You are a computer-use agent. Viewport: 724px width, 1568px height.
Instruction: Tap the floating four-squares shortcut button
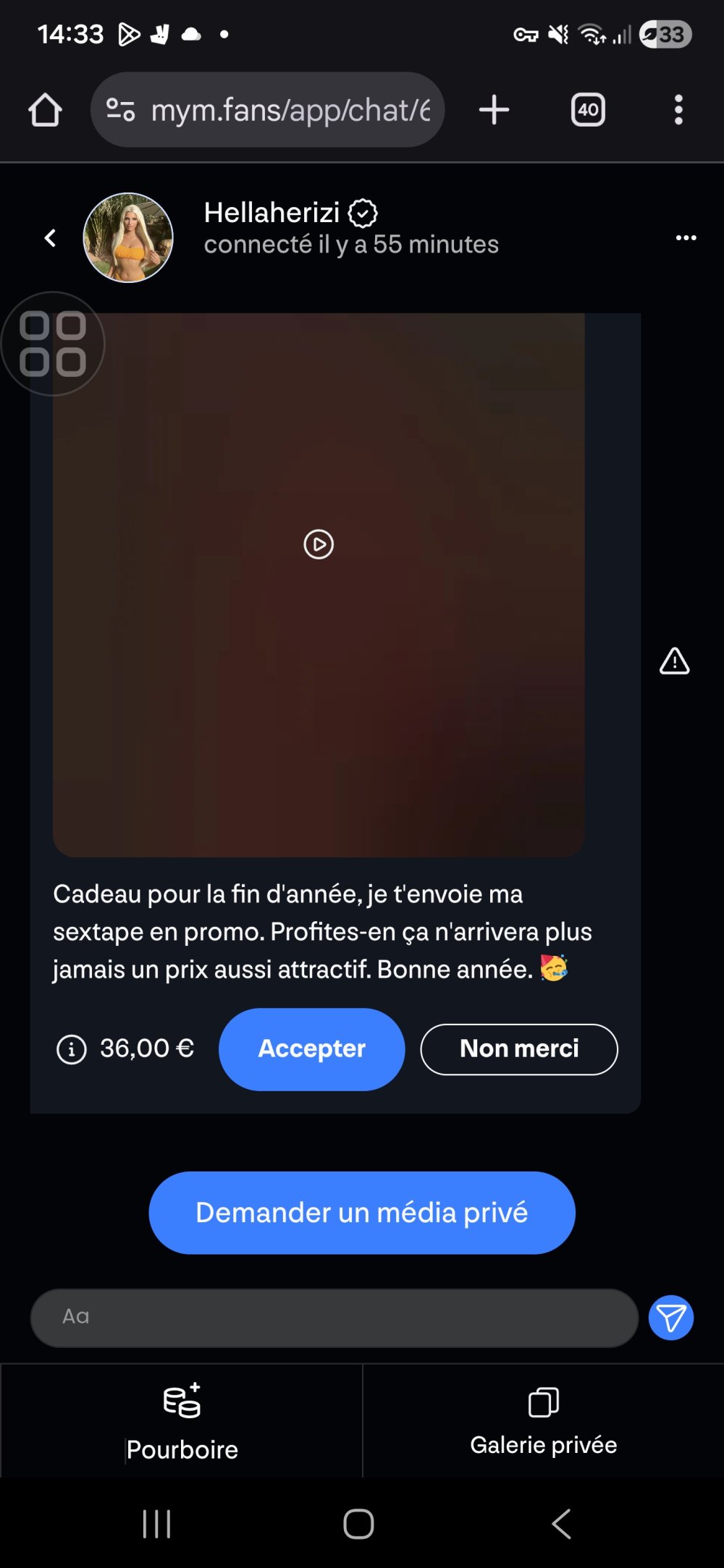click(x=53, y=344)
